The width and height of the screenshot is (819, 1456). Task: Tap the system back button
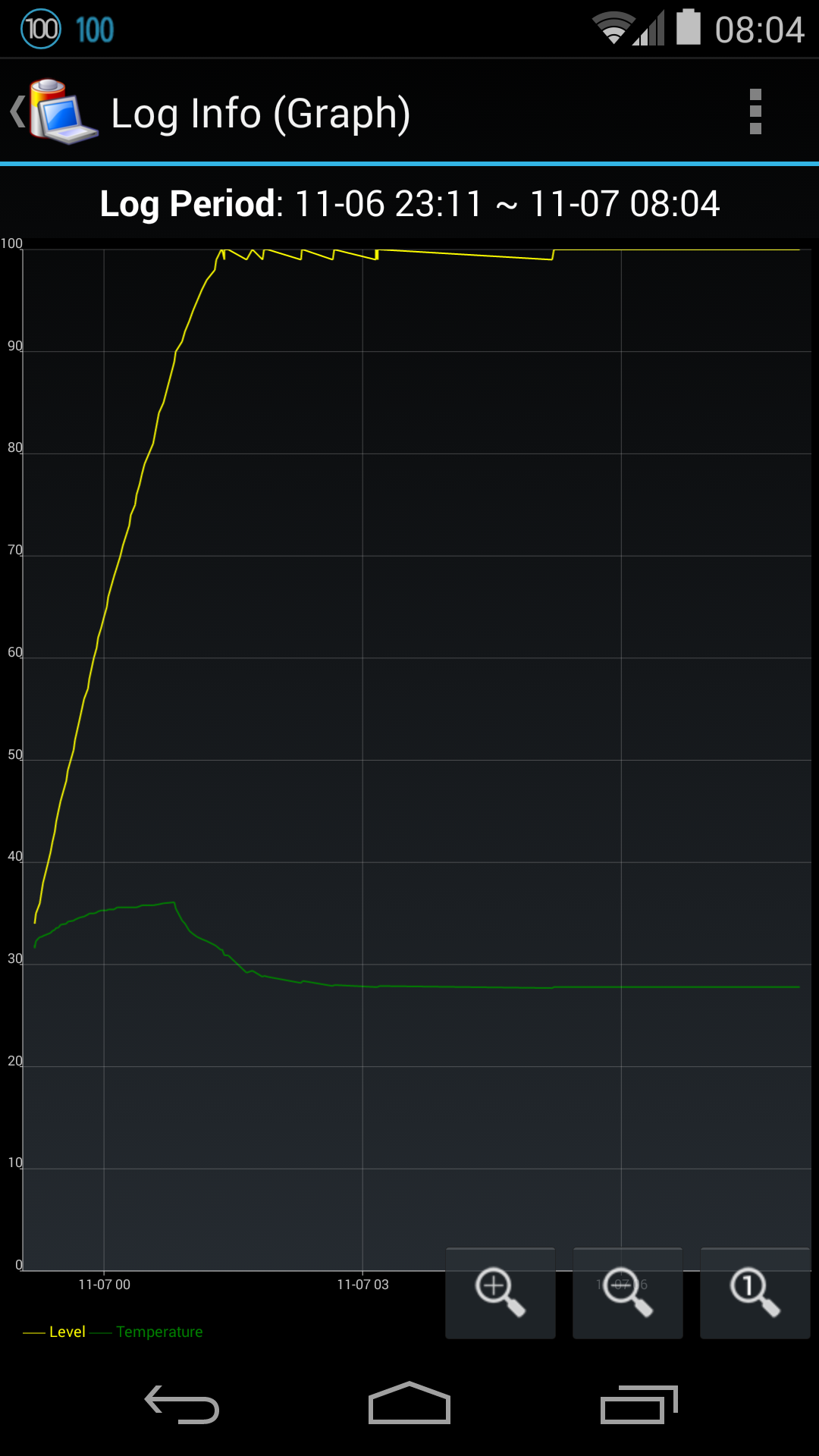[x=182, y=1404]
